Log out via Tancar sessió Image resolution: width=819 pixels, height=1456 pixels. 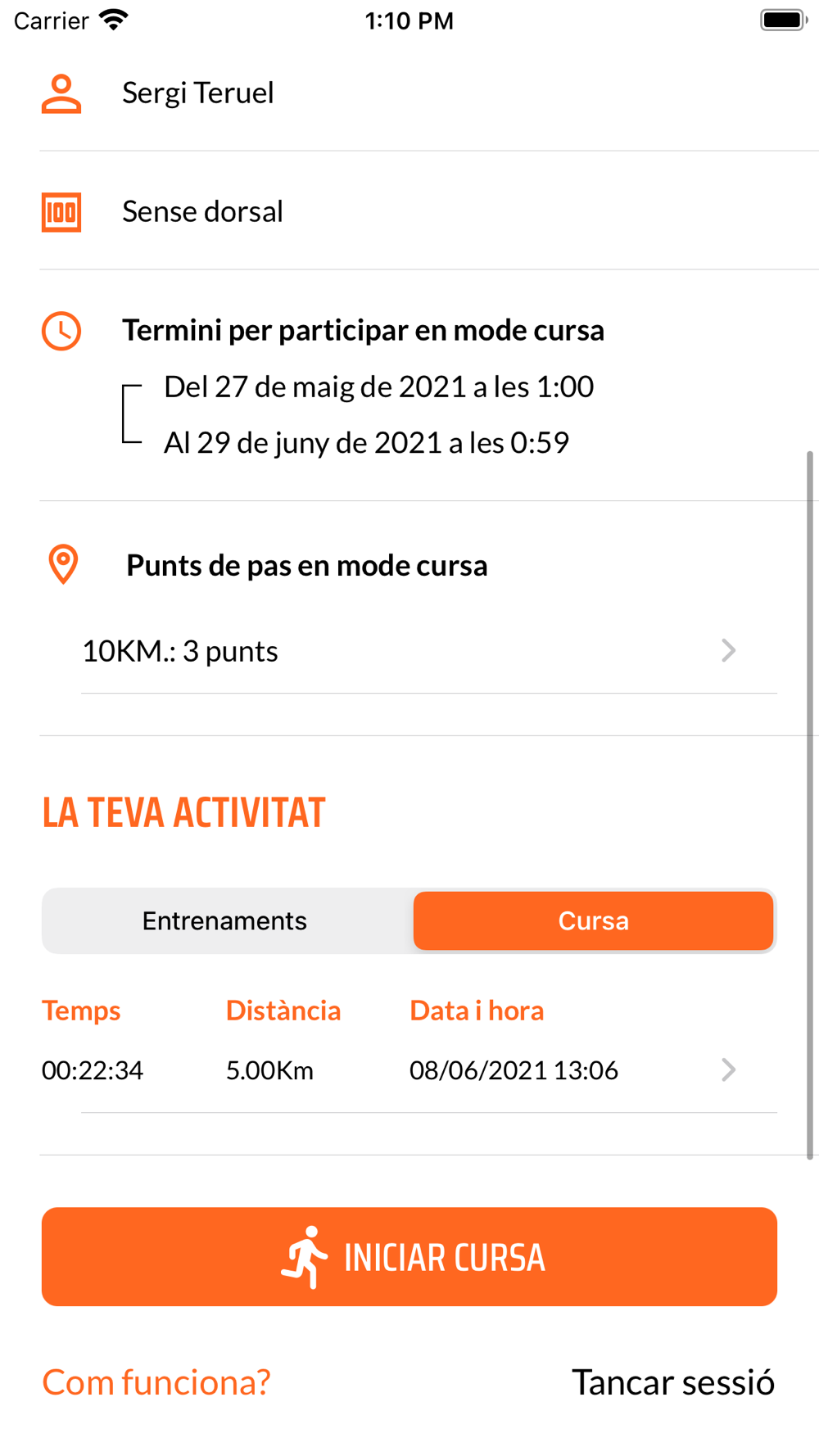point(673,1382)
